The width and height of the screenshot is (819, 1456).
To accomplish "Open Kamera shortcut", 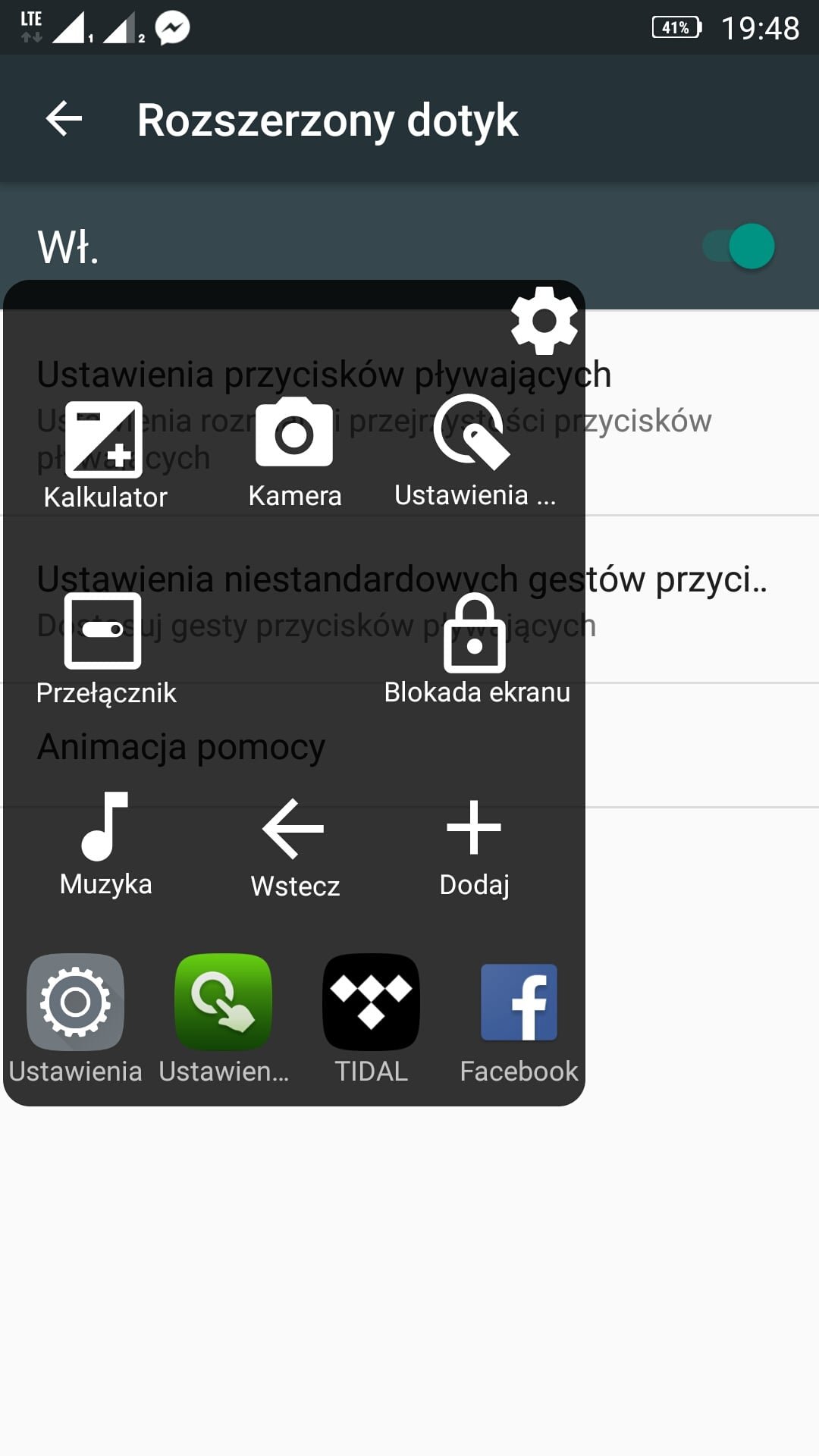I will [294, 453].
